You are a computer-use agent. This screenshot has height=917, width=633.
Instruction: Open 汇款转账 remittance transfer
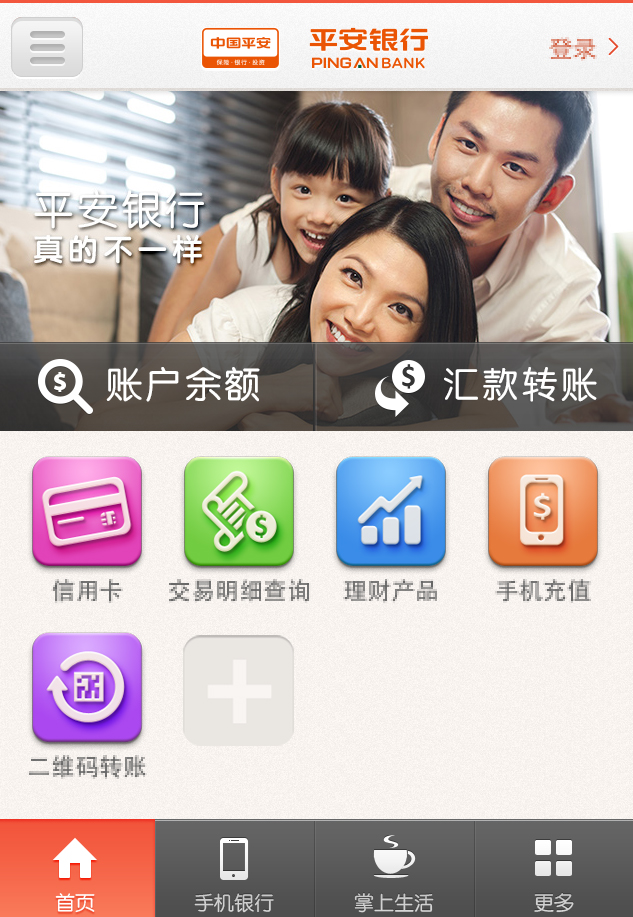(475, 387)
